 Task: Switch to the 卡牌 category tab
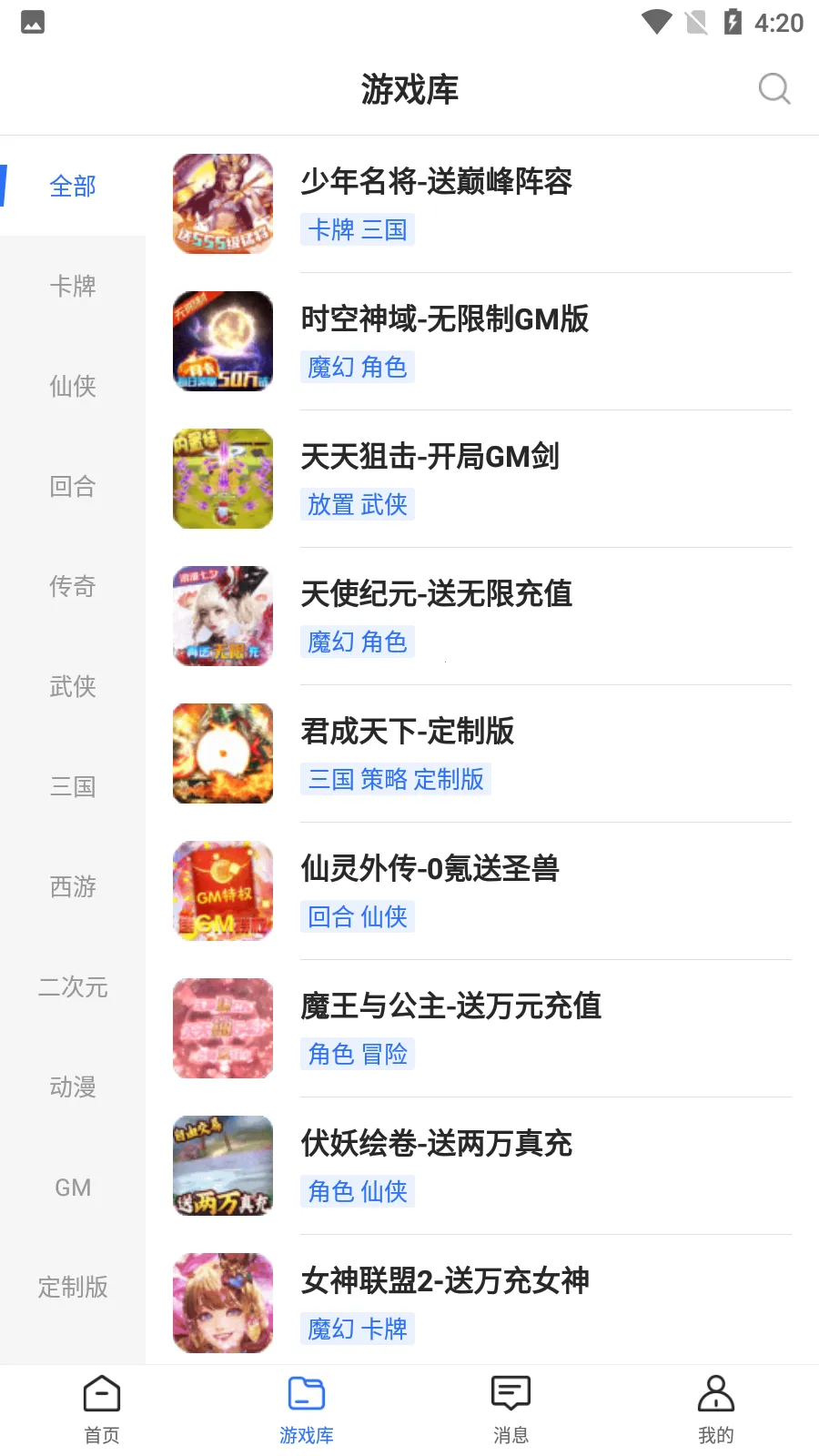click(x=73, y=286)
